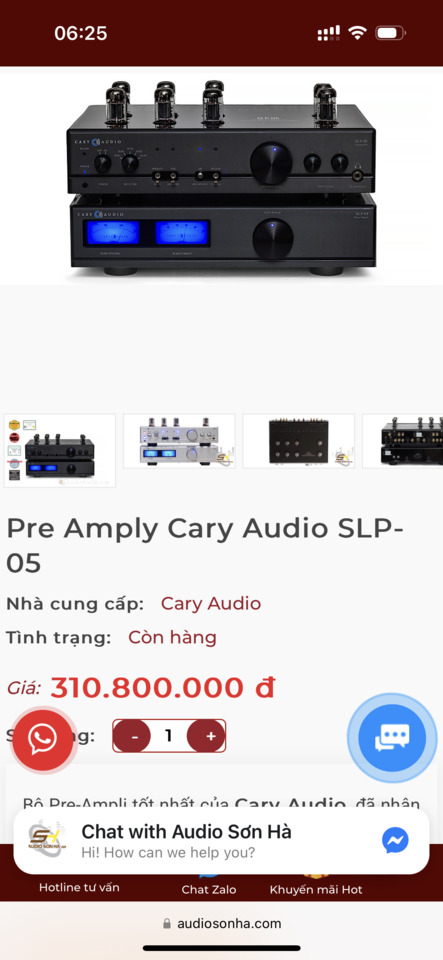Open the red WhatsApp call bubble
The image size is (443, 960).
pos(43,740)
